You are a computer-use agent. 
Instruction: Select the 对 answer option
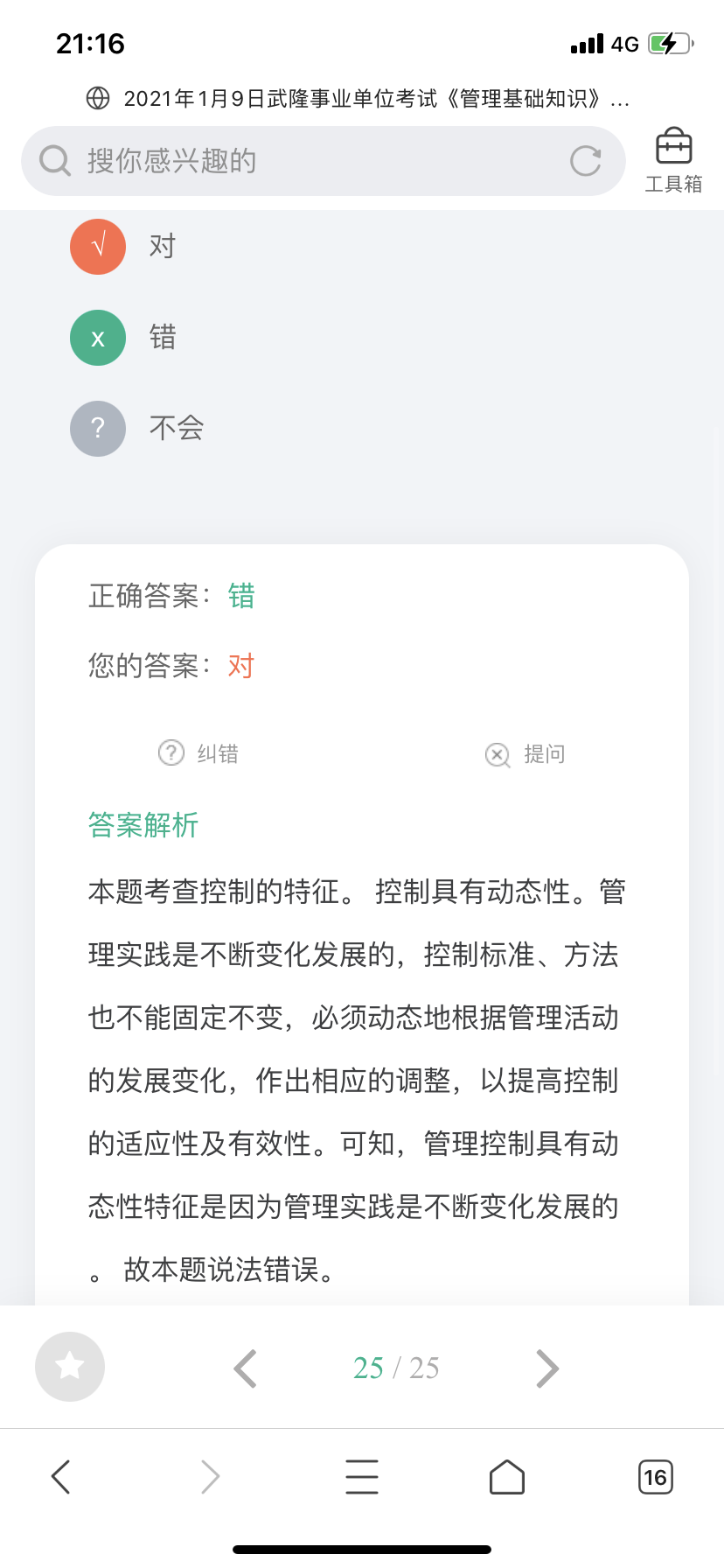point(123,247)
